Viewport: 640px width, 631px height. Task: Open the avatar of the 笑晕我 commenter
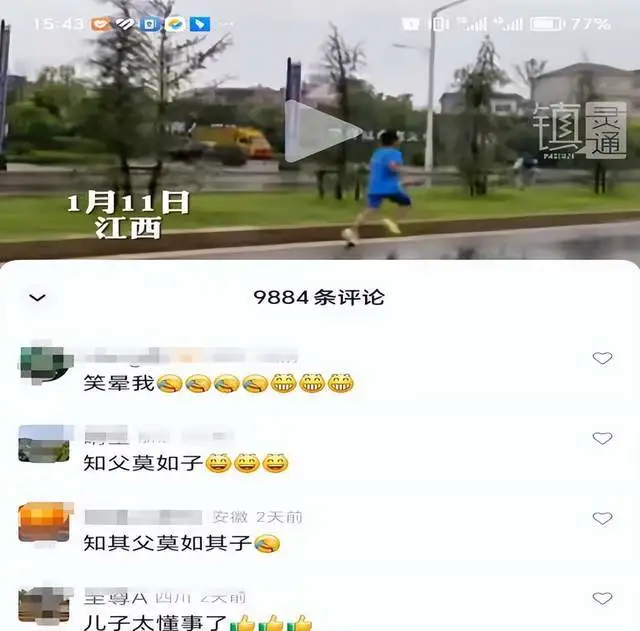[x=44, y=363]
